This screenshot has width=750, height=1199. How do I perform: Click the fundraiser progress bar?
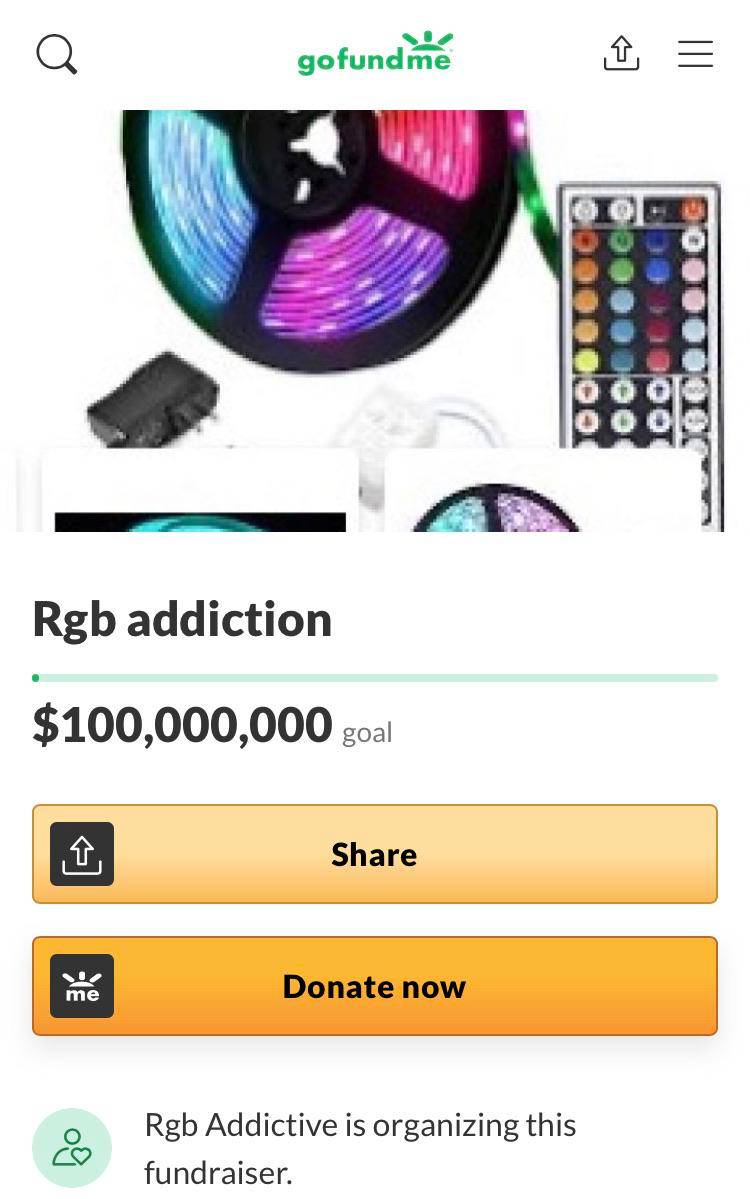(374, 677)
